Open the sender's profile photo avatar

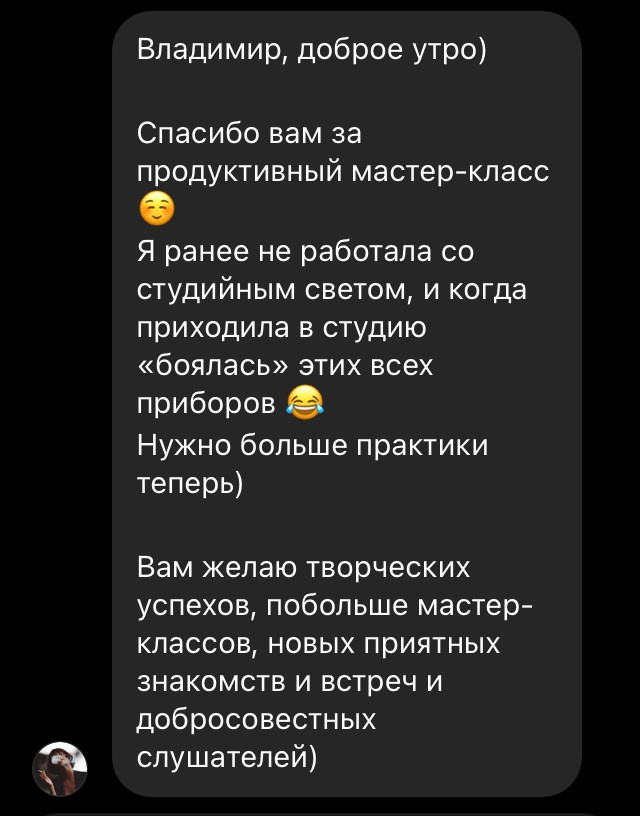tap(61, 769)
